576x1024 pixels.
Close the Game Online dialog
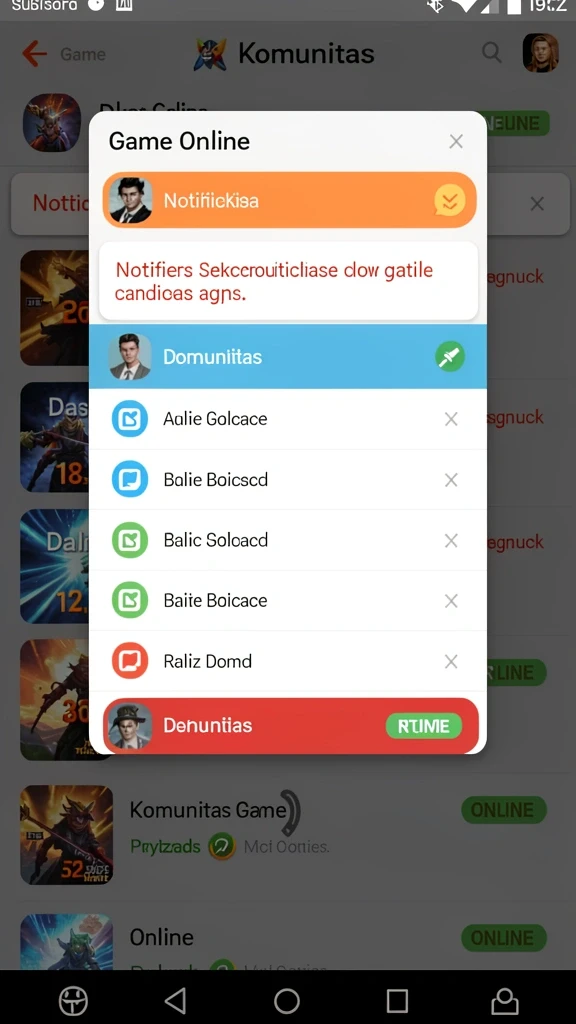point(456,142)
